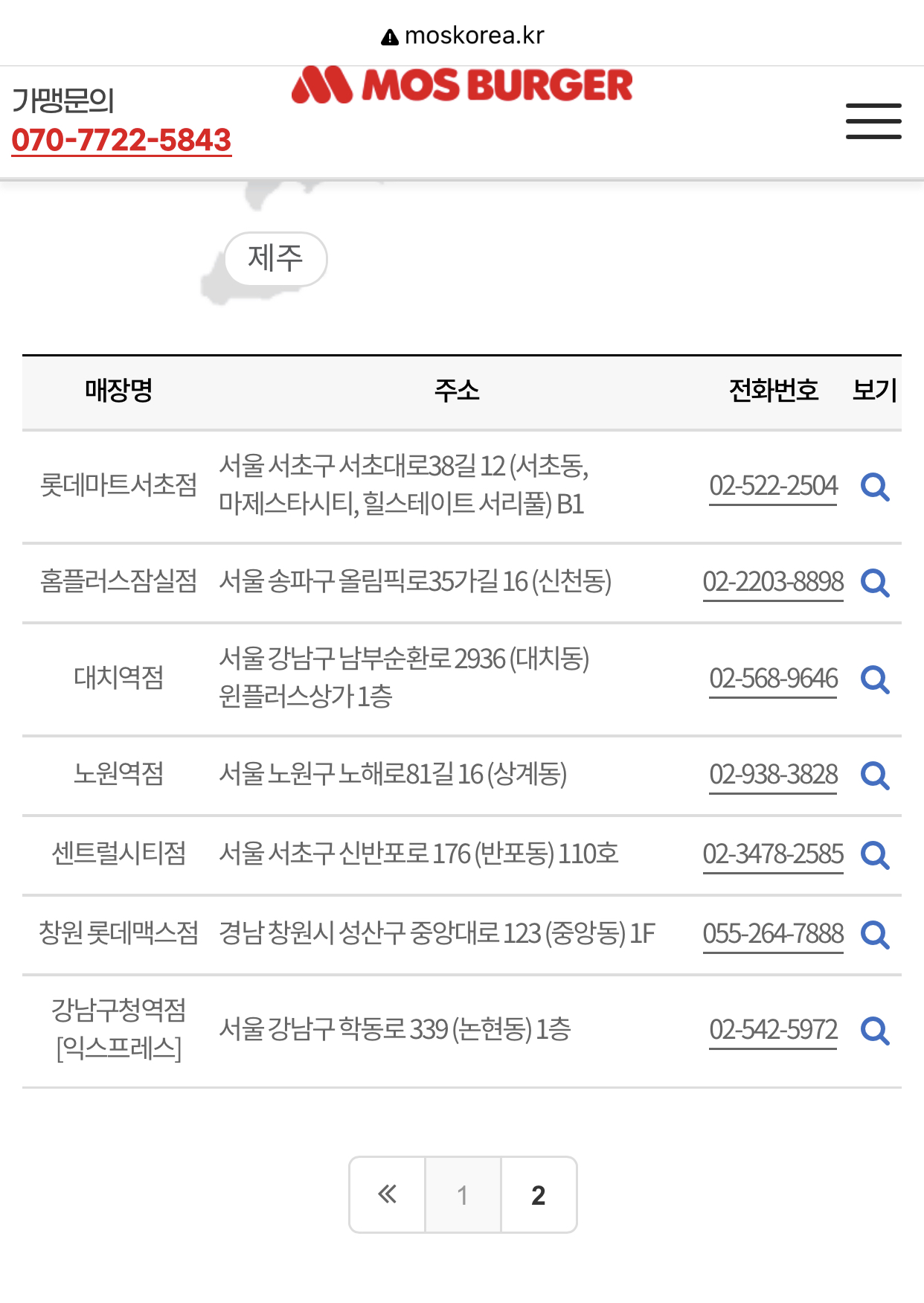View 홈플러스잠실점 with its magnifier icon

tap(875, 583)
